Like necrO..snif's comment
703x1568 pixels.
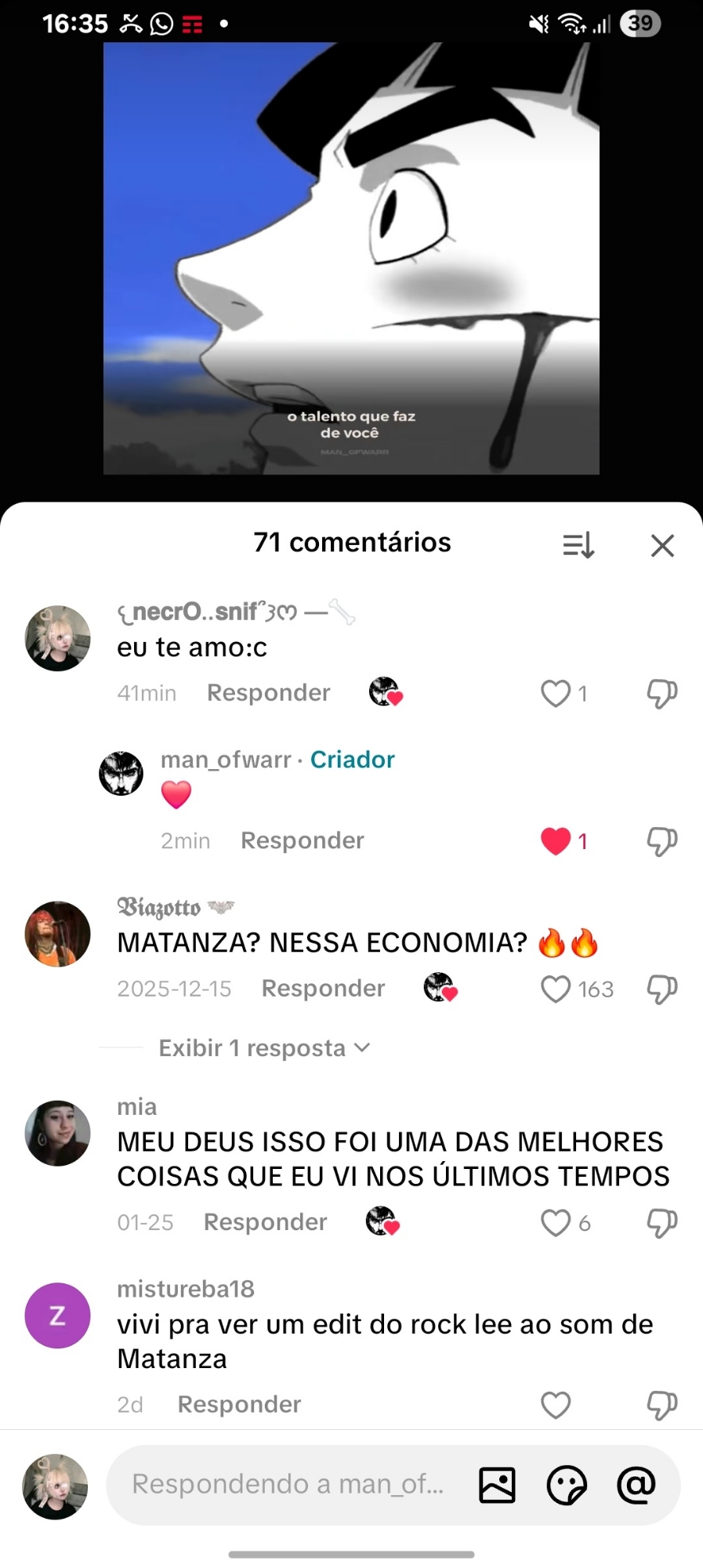coord(556,694)
